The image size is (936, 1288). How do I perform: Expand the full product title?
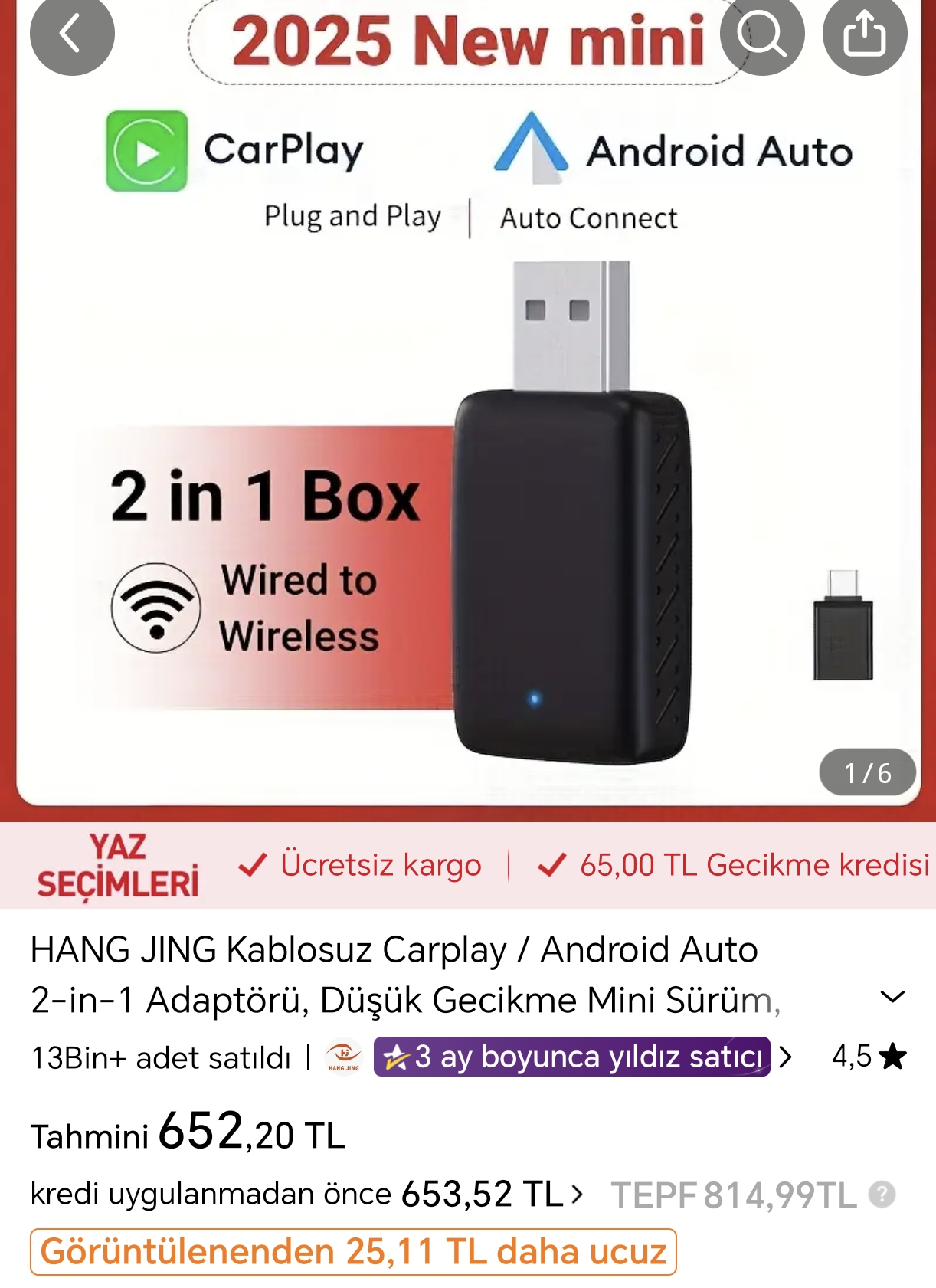click(x=892, y=997)
